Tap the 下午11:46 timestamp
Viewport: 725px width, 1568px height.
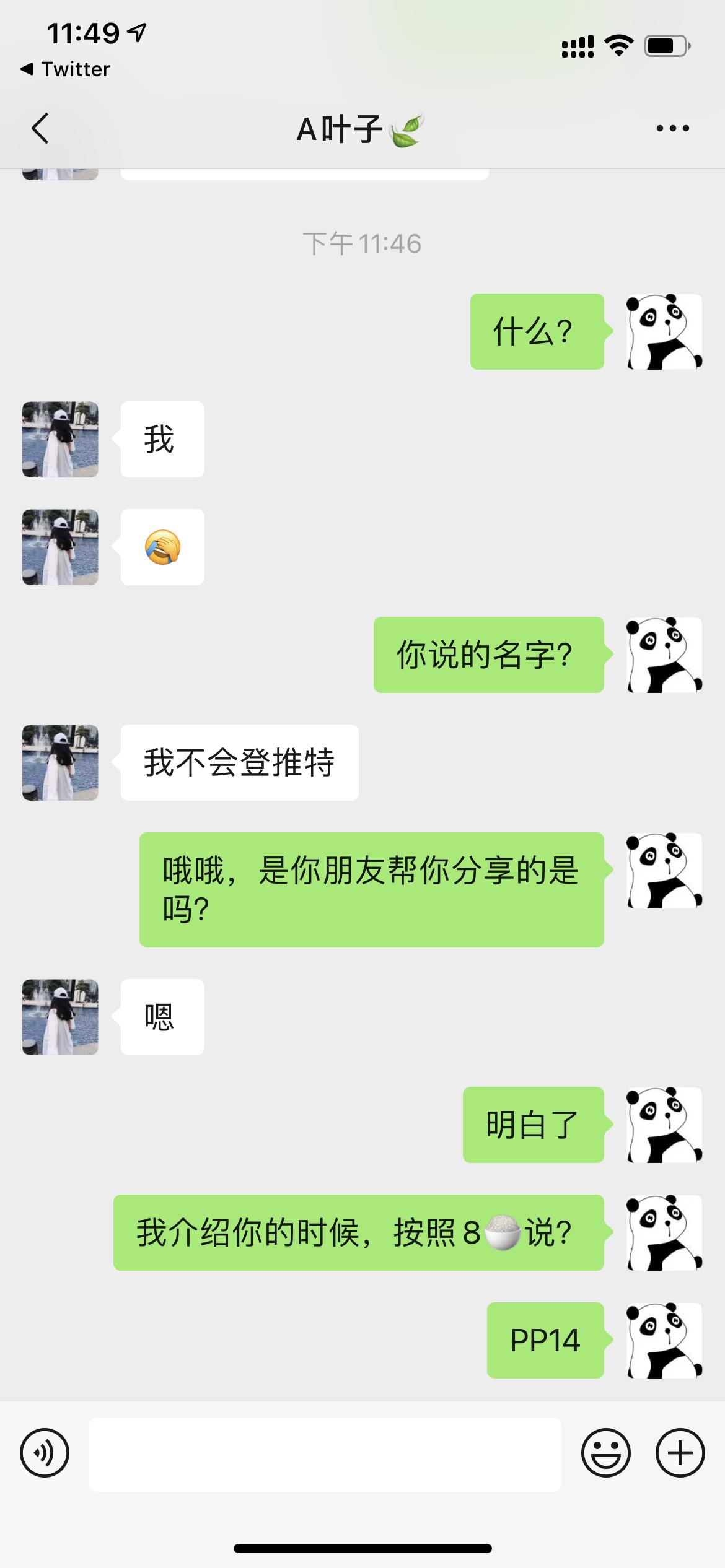click(362, 244)
